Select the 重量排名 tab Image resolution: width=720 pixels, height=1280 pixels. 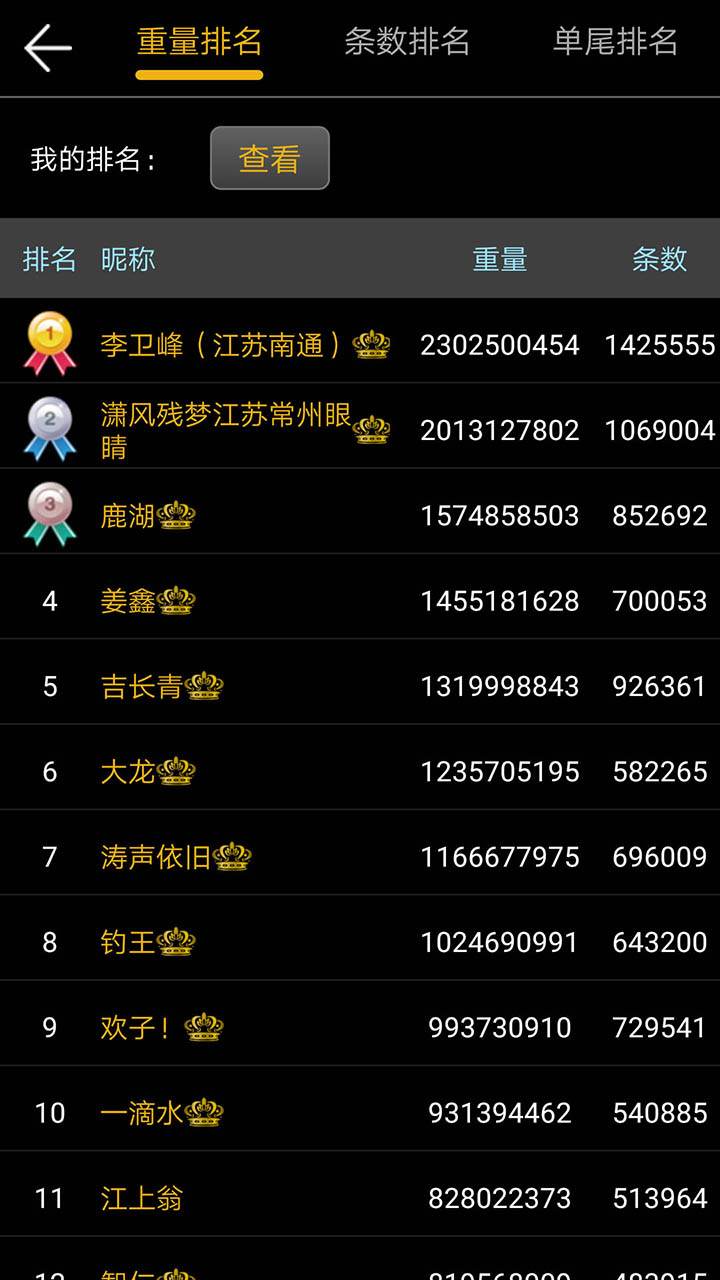coord(199,42)
